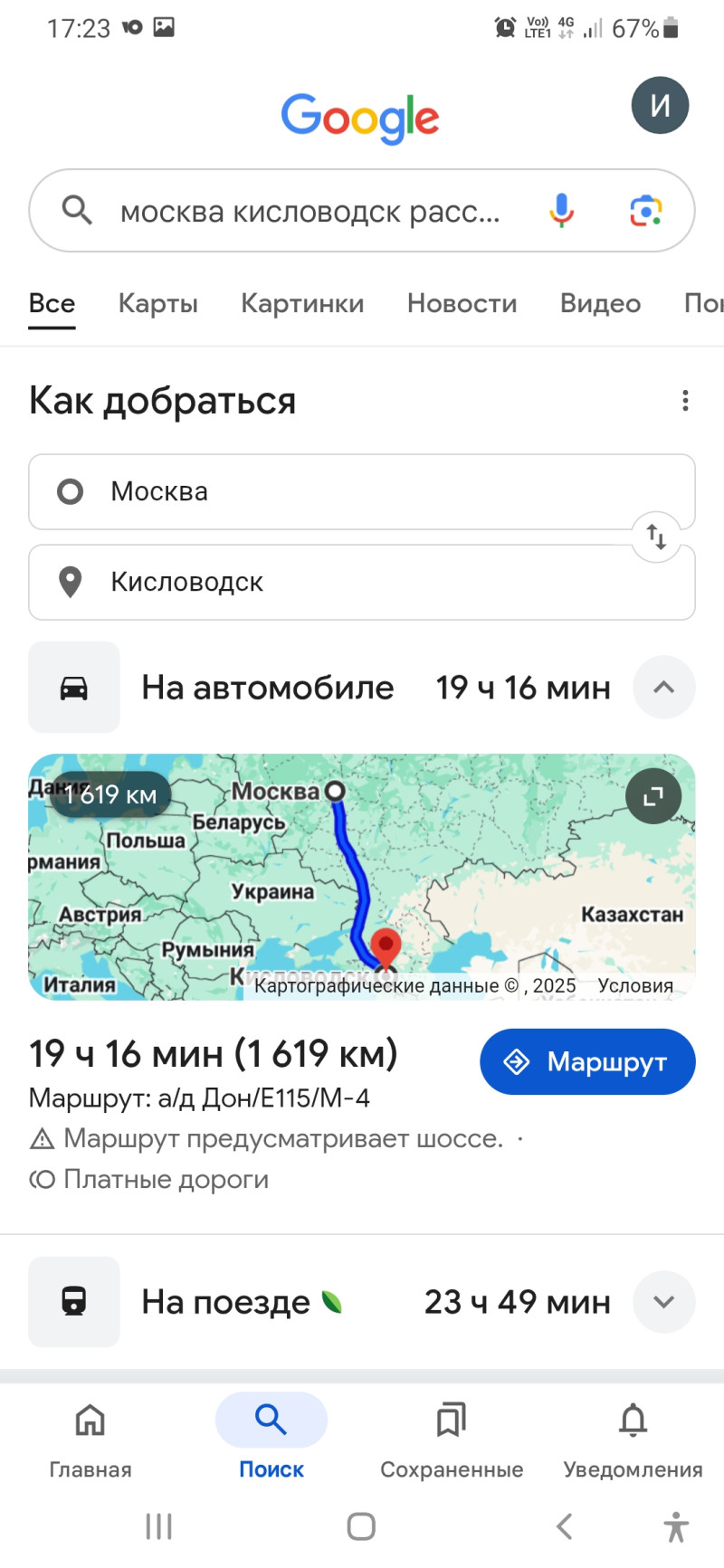Tap the search field with москва кисловодск query
Image resolution: width=724 pixels, height=1568 pixels.
click(308, 212)
